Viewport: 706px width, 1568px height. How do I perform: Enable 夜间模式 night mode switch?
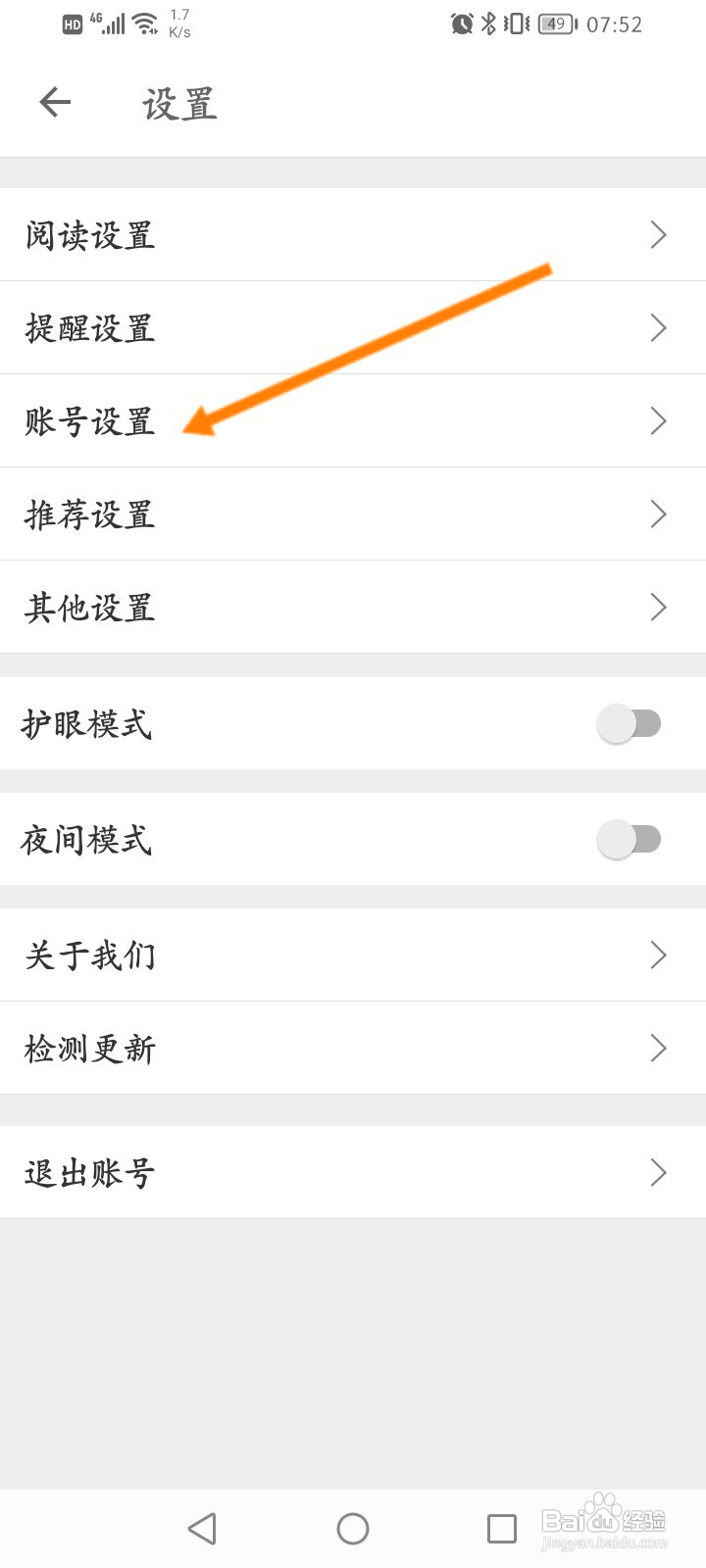click(x=630, y=840)
